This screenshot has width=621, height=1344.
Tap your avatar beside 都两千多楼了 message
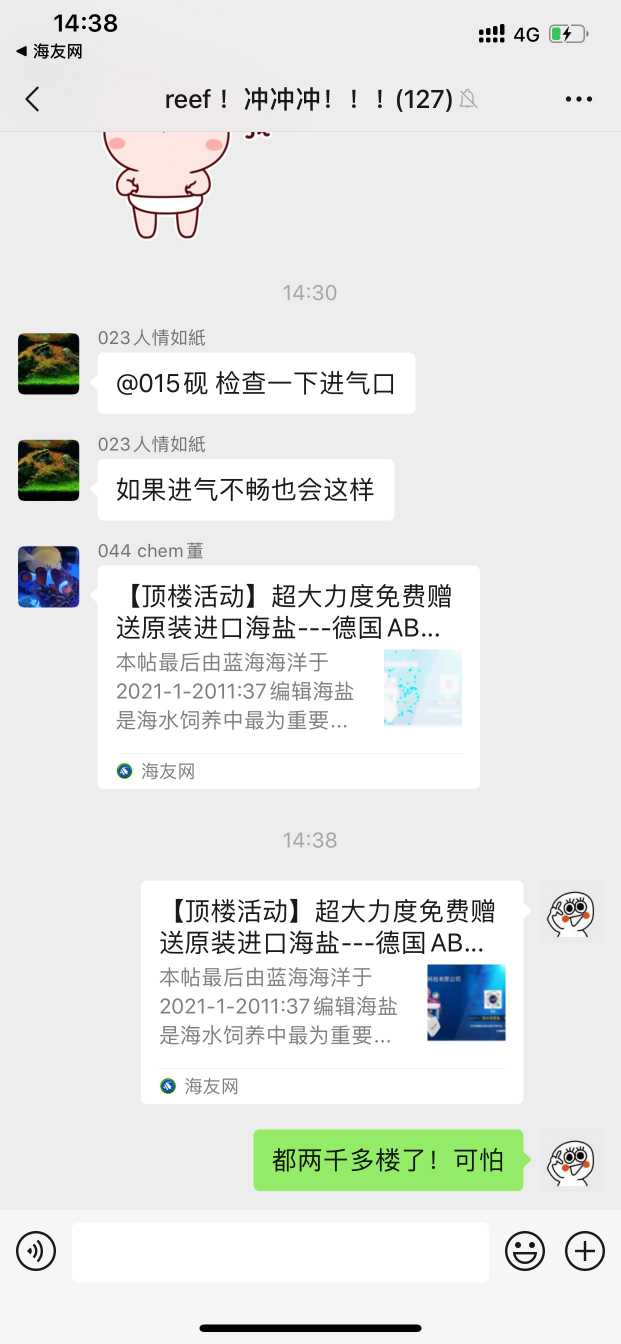pos(572,1160)
